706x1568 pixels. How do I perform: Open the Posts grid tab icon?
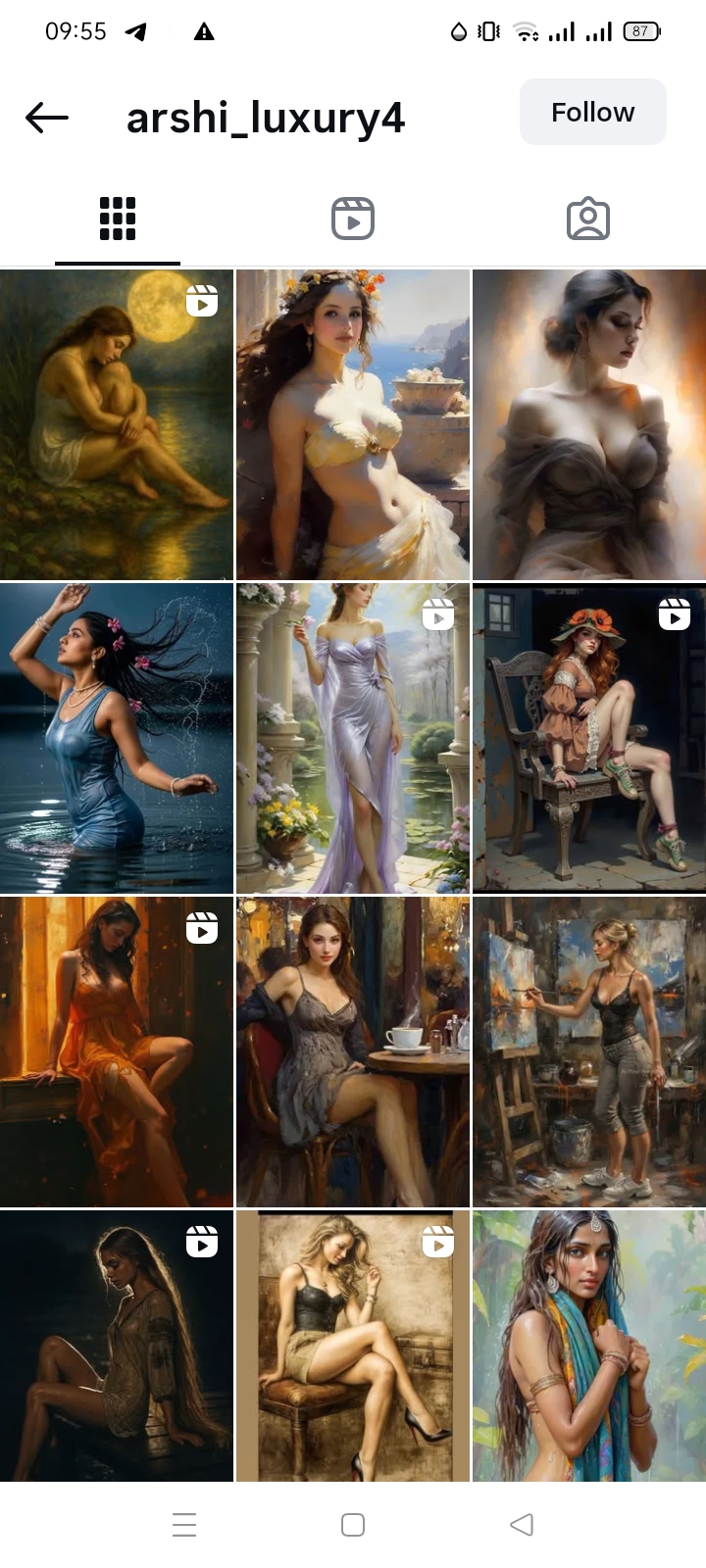(x=118, y=218)
